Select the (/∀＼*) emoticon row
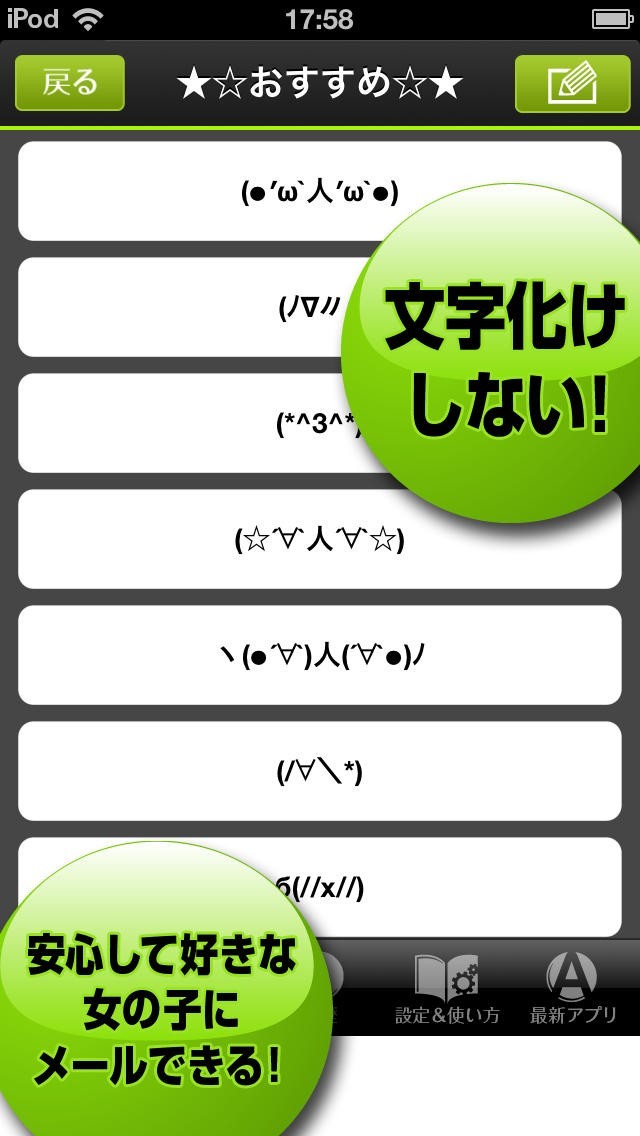 pos(320,771)
